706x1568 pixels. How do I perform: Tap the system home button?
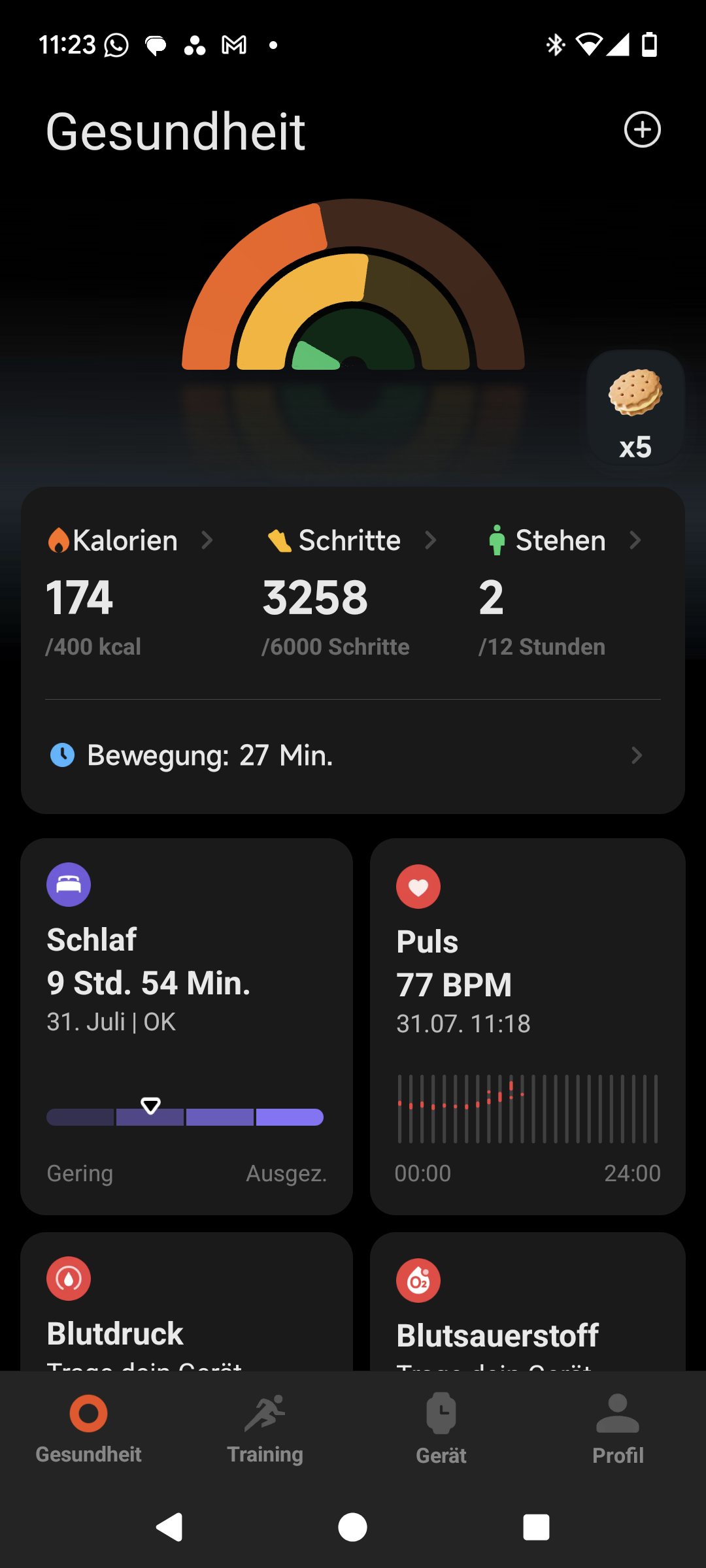pos(353,1527)
